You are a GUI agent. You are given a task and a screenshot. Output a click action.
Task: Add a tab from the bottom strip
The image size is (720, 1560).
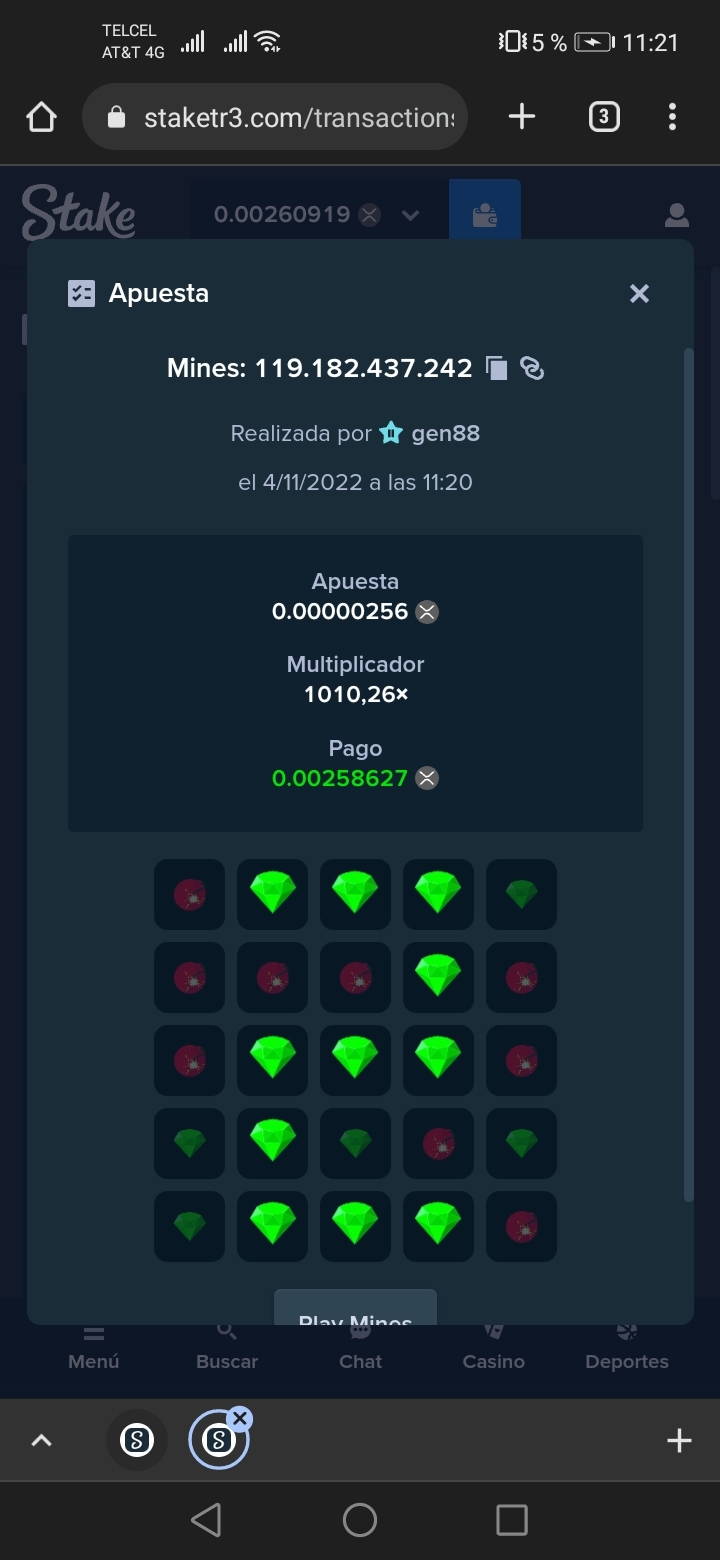pyautogui.click(x=679, y=1441)
